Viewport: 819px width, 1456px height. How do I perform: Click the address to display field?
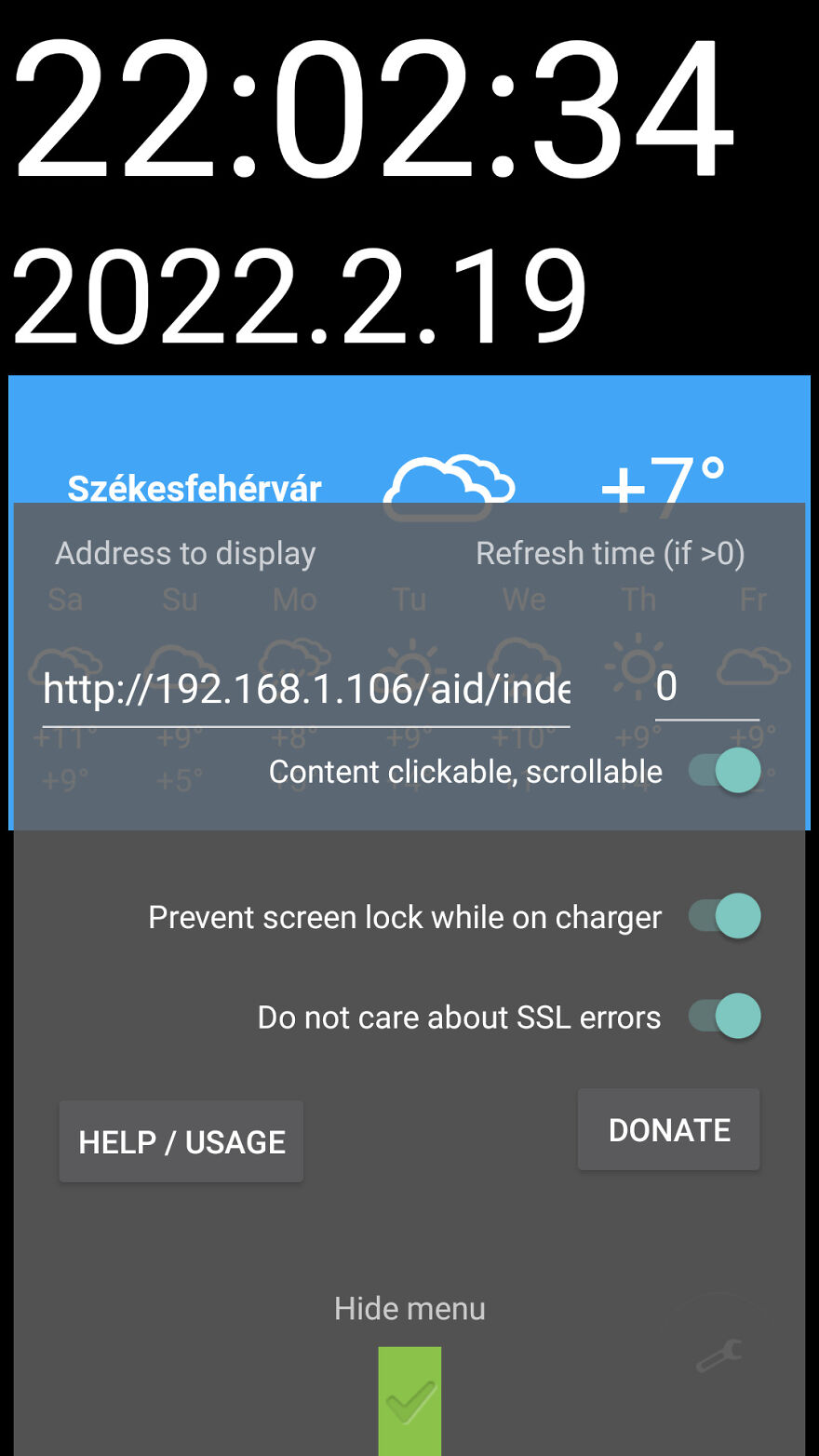(x=307, y=689)
